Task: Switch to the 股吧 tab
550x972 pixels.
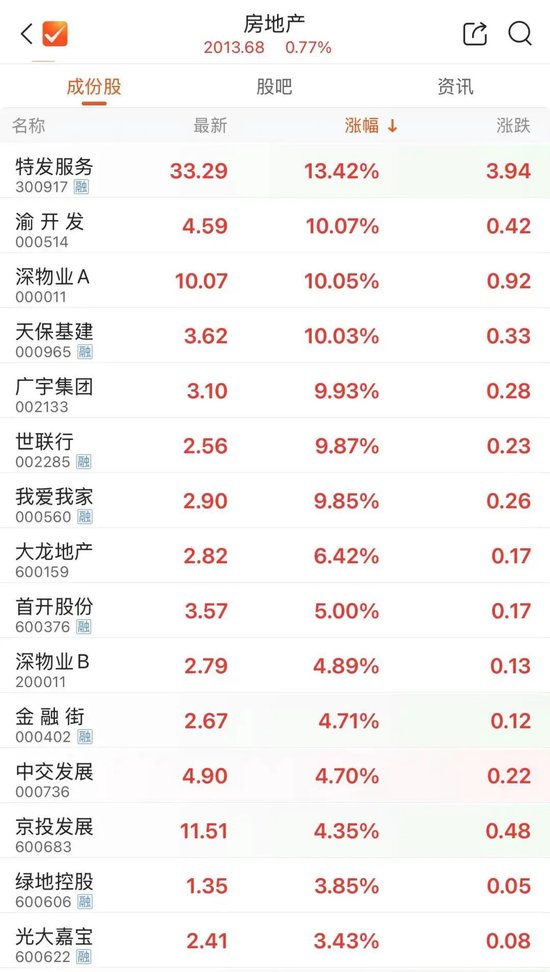Action: (274, 87)
